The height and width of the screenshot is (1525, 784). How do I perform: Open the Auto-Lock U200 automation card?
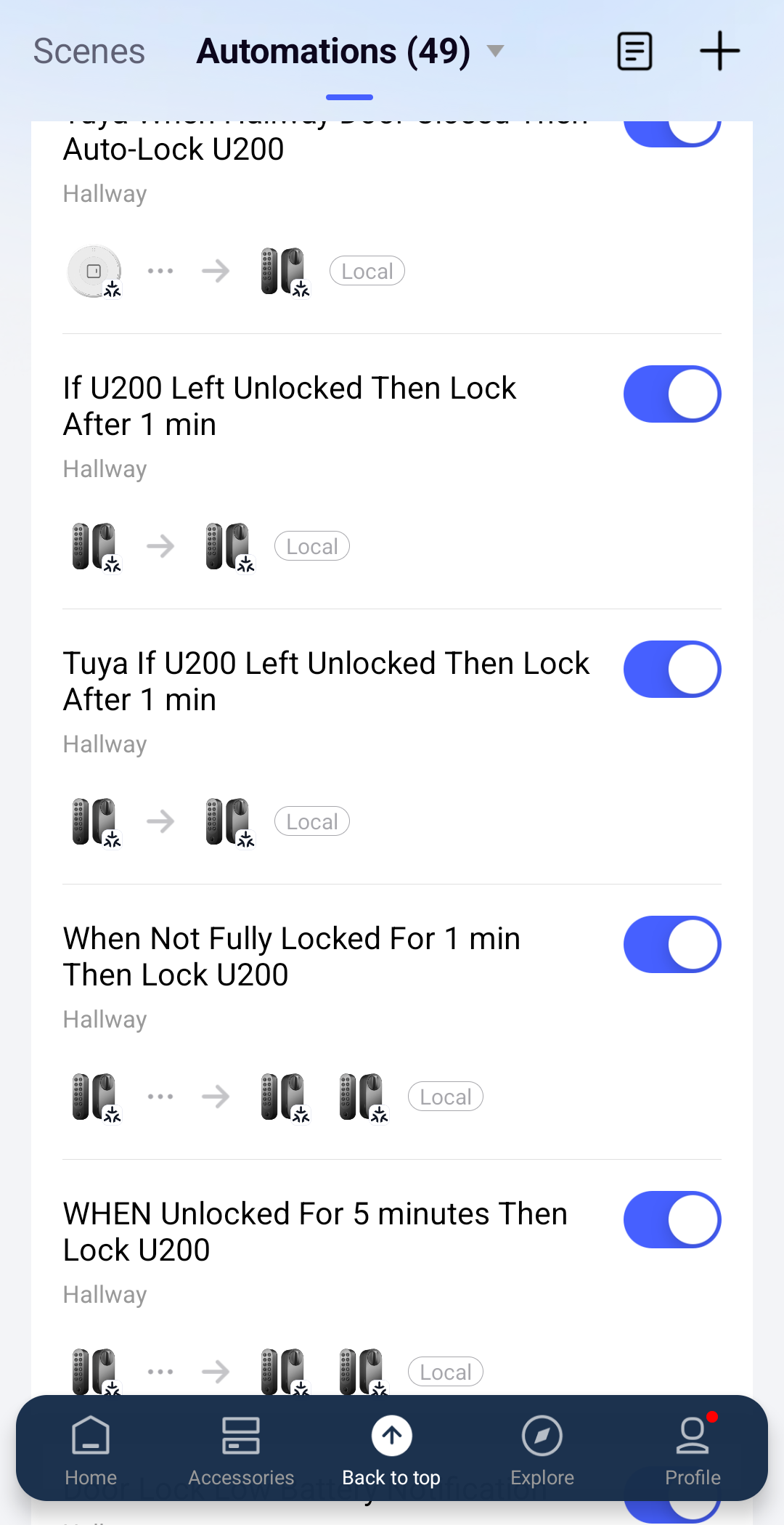[327, 227]
